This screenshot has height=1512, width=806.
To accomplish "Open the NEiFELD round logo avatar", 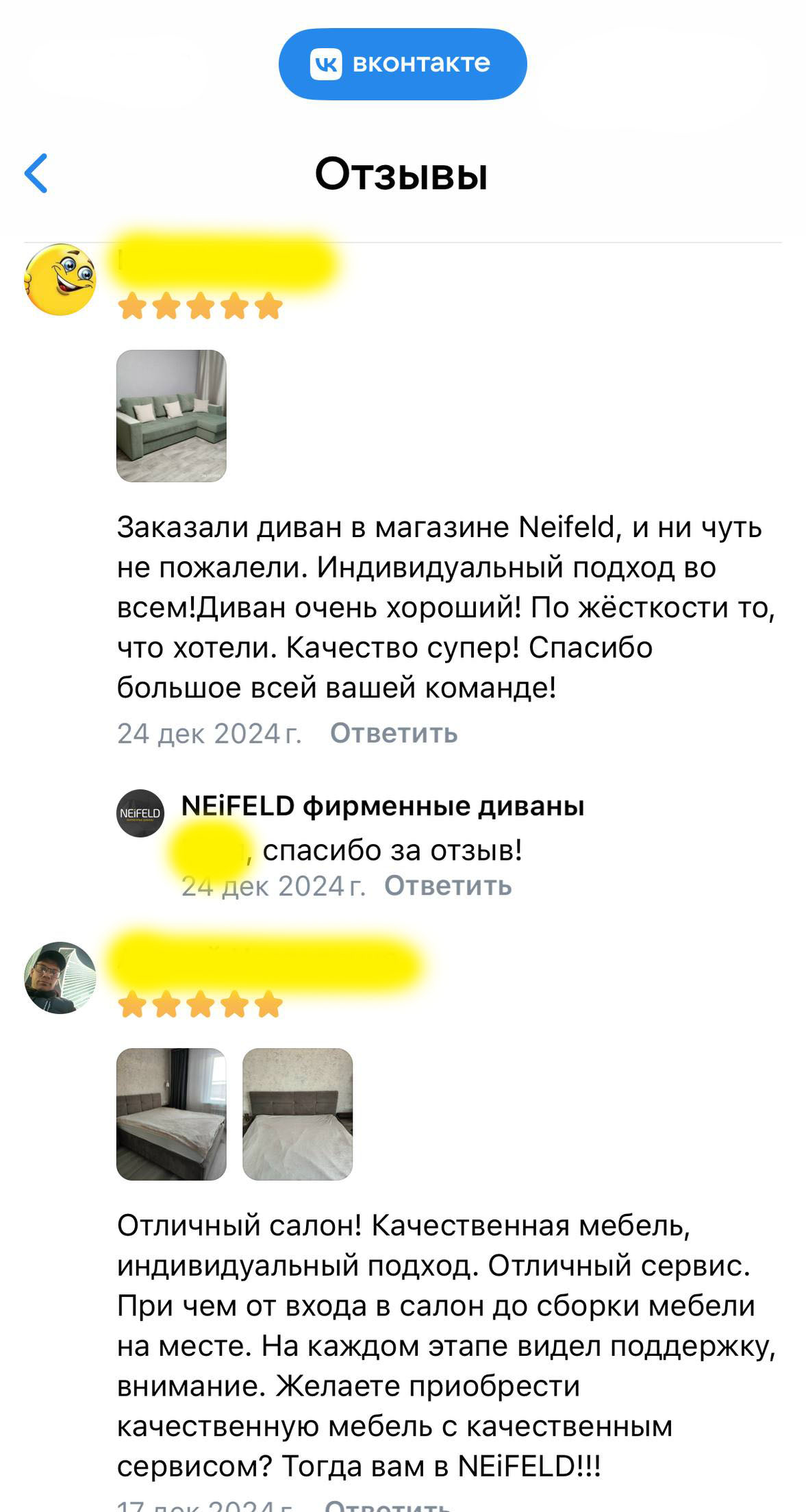I will click(140, 813).
